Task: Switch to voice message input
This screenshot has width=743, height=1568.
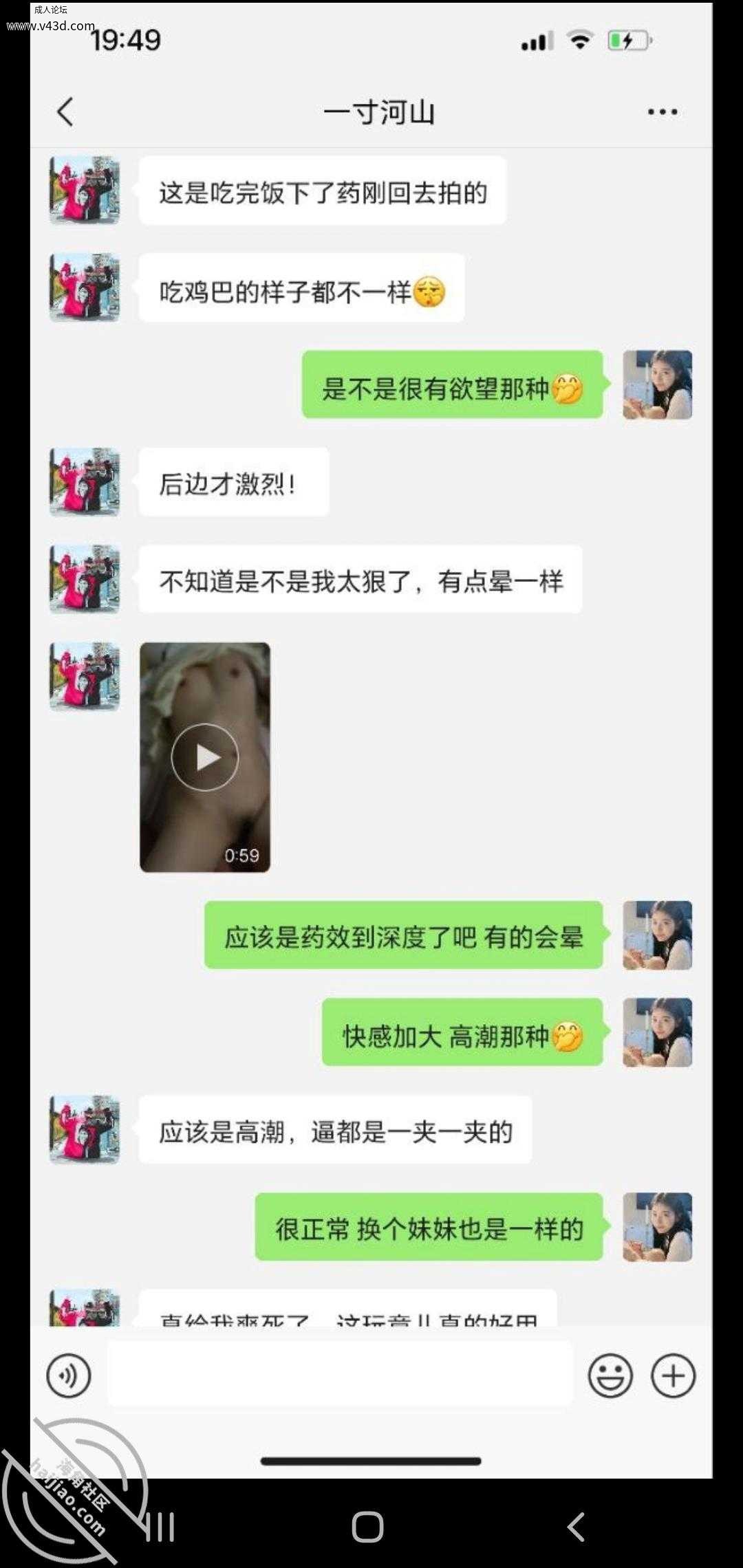Action: (x=68, y=1376)
